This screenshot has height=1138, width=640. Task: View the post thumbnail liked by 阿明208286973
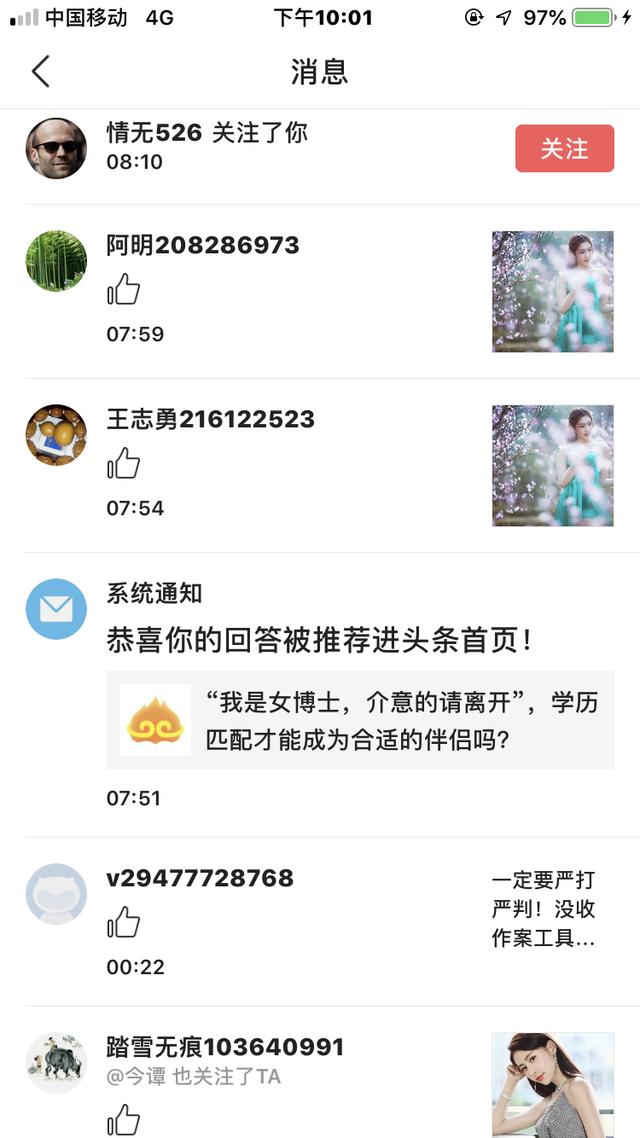coord(552,292)
